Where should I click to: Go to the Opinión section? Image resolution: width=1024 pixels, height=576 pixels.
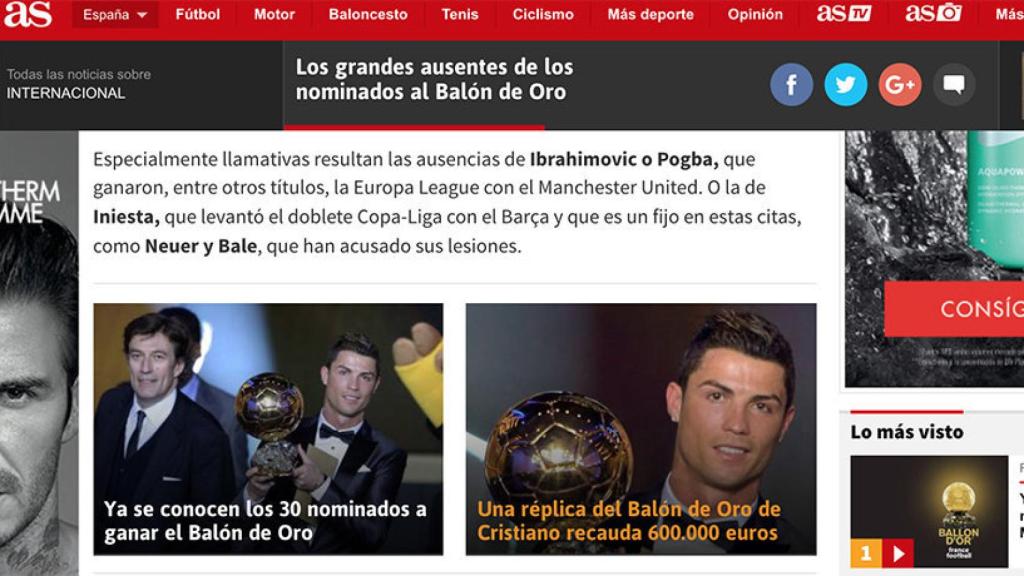pos(755,14)
